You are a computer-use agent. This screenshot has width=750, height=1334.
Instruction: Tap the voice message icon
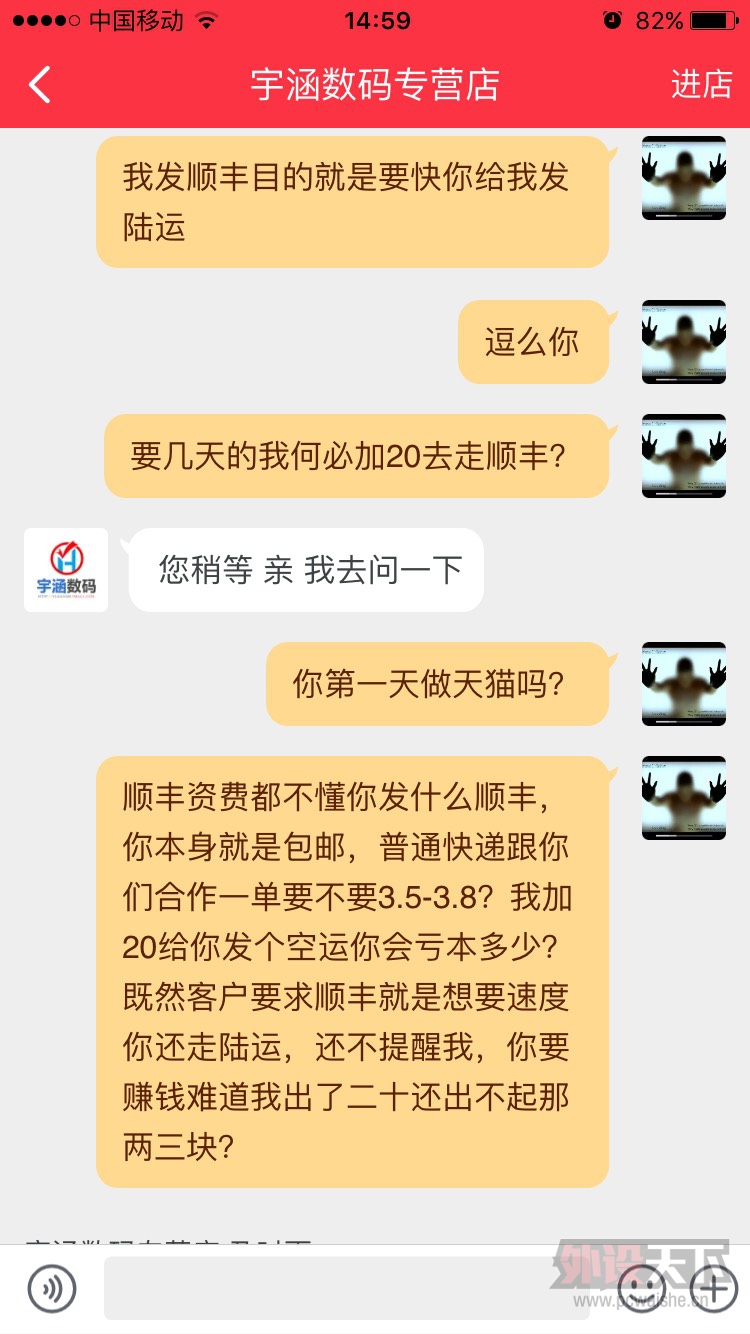point(50,1289)
